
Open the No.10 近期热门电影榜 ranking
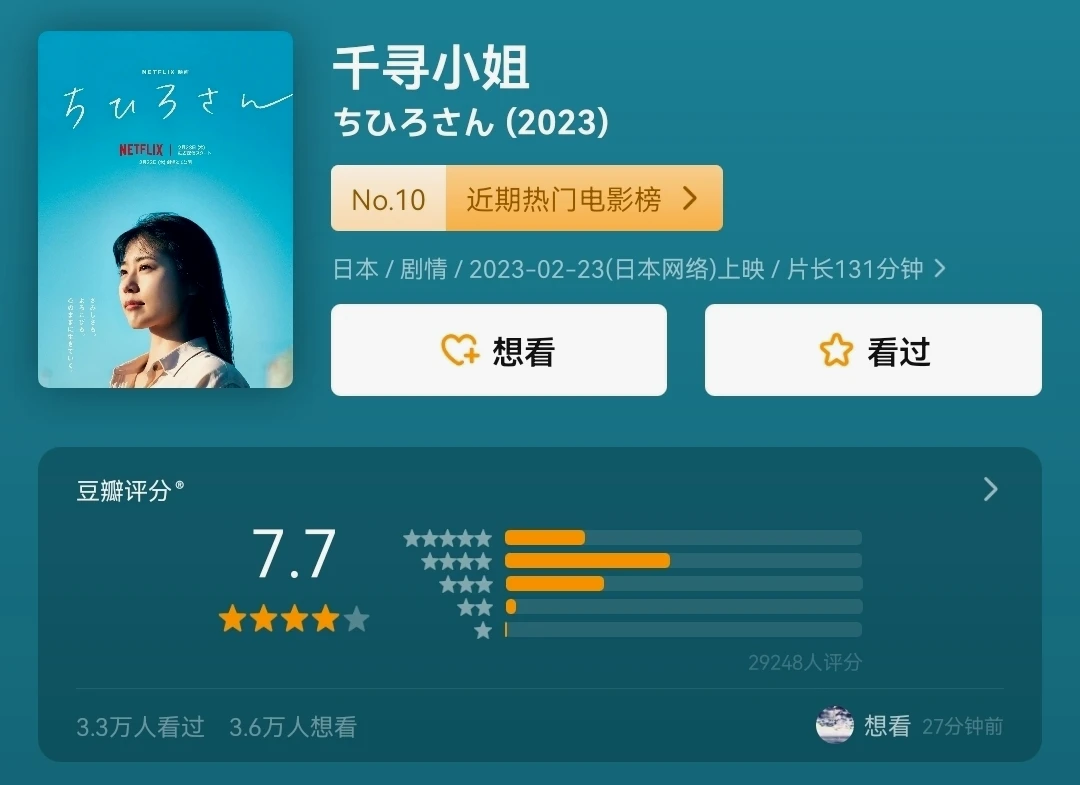pos(526,198)
